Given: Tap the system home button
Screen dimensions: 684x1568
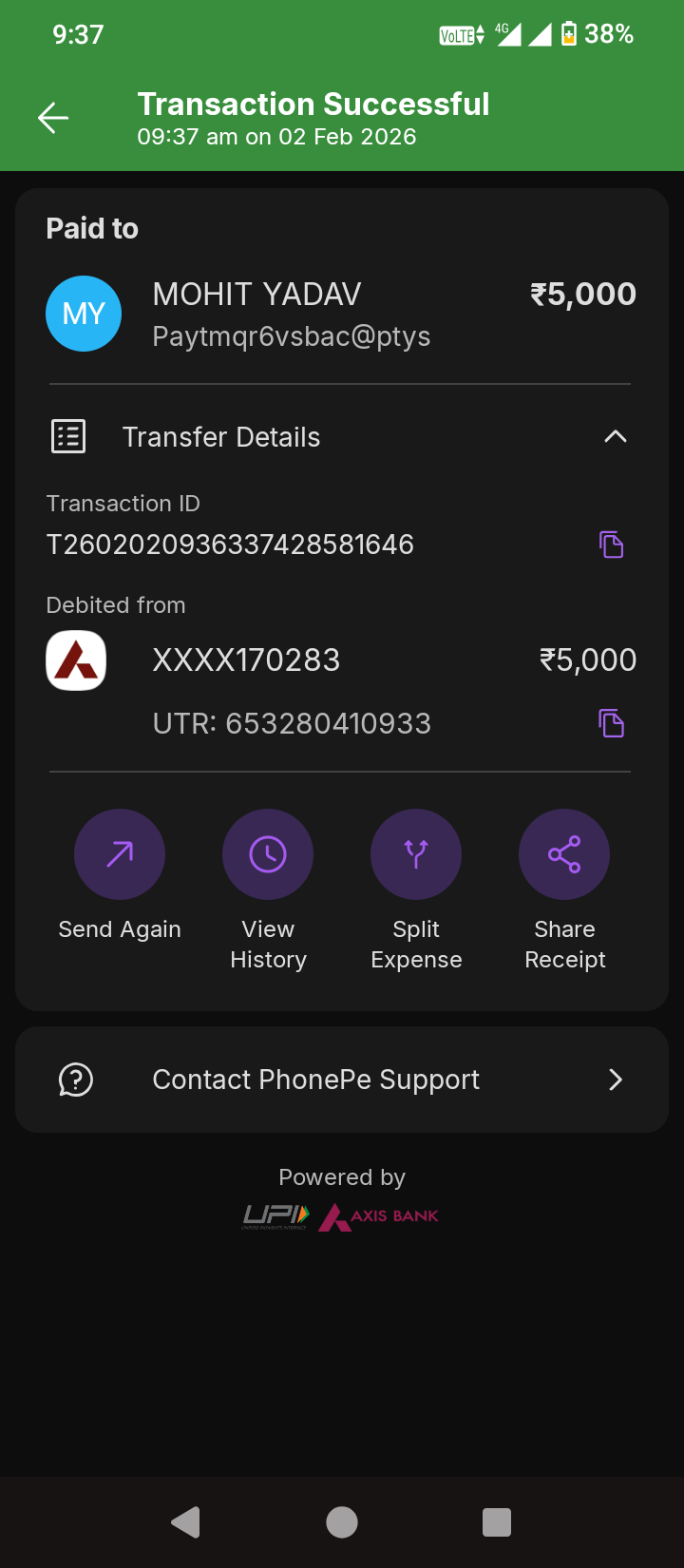Looking at the screenshot, I should click(342, 1522).
